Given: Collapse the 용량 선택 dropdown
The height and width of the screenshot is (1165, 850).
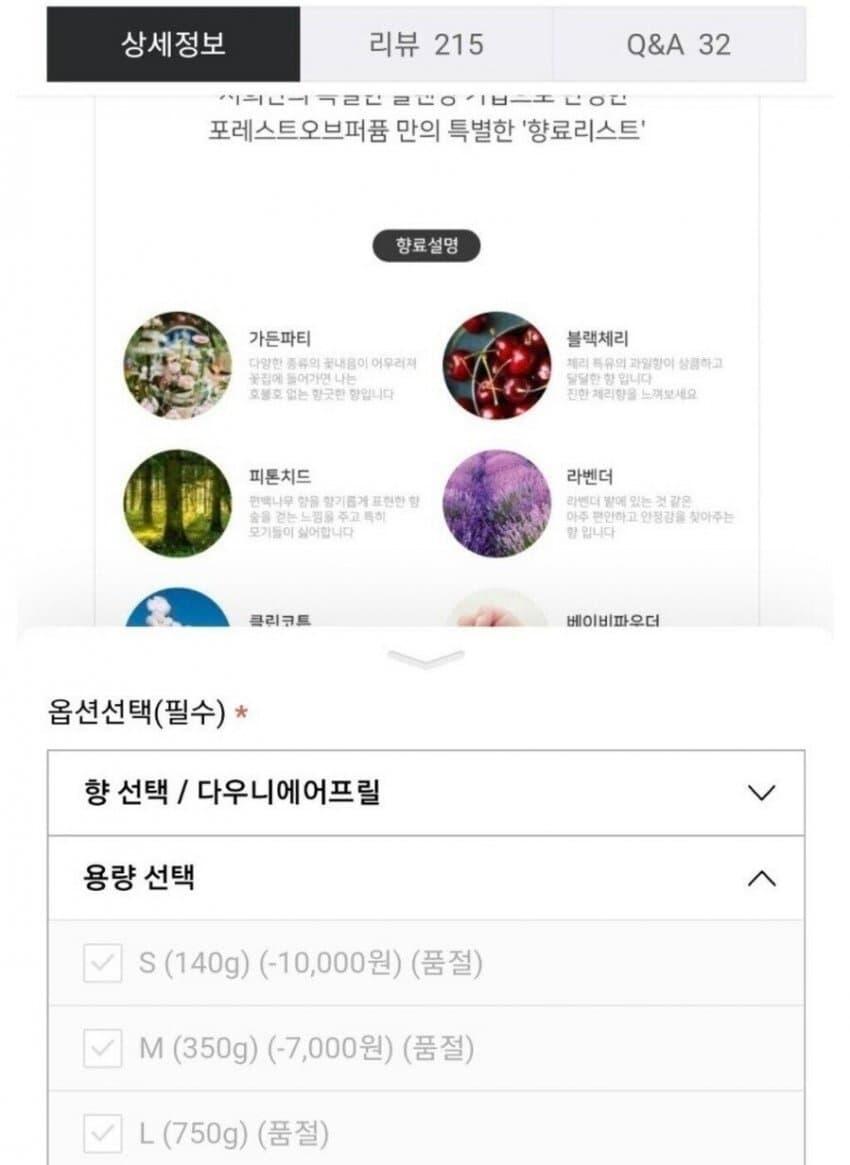Looking at the screenshot, I should tap(426, 878).
